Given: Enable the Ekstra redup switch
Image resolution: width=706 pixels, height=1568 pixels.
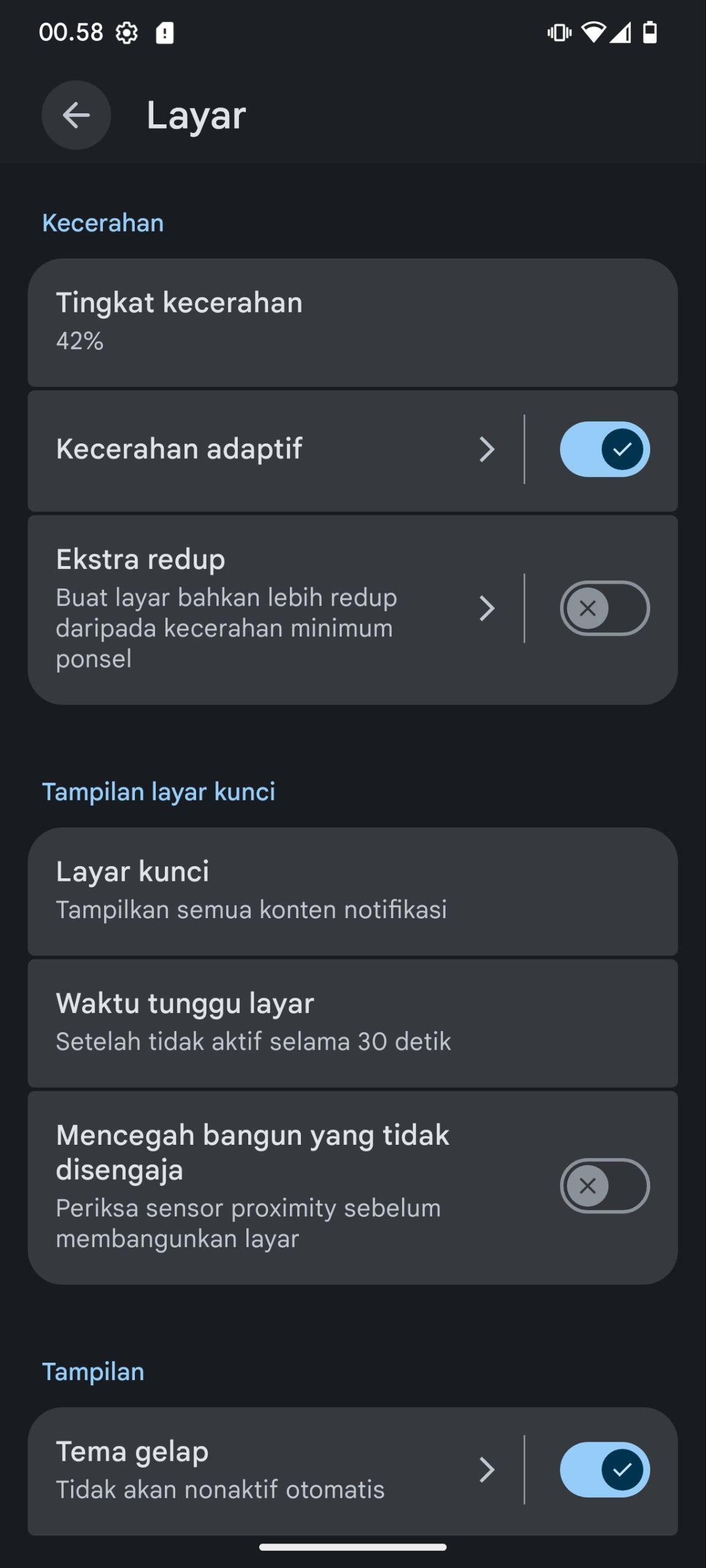Looking at the screenshot, I should coord(604,609).
